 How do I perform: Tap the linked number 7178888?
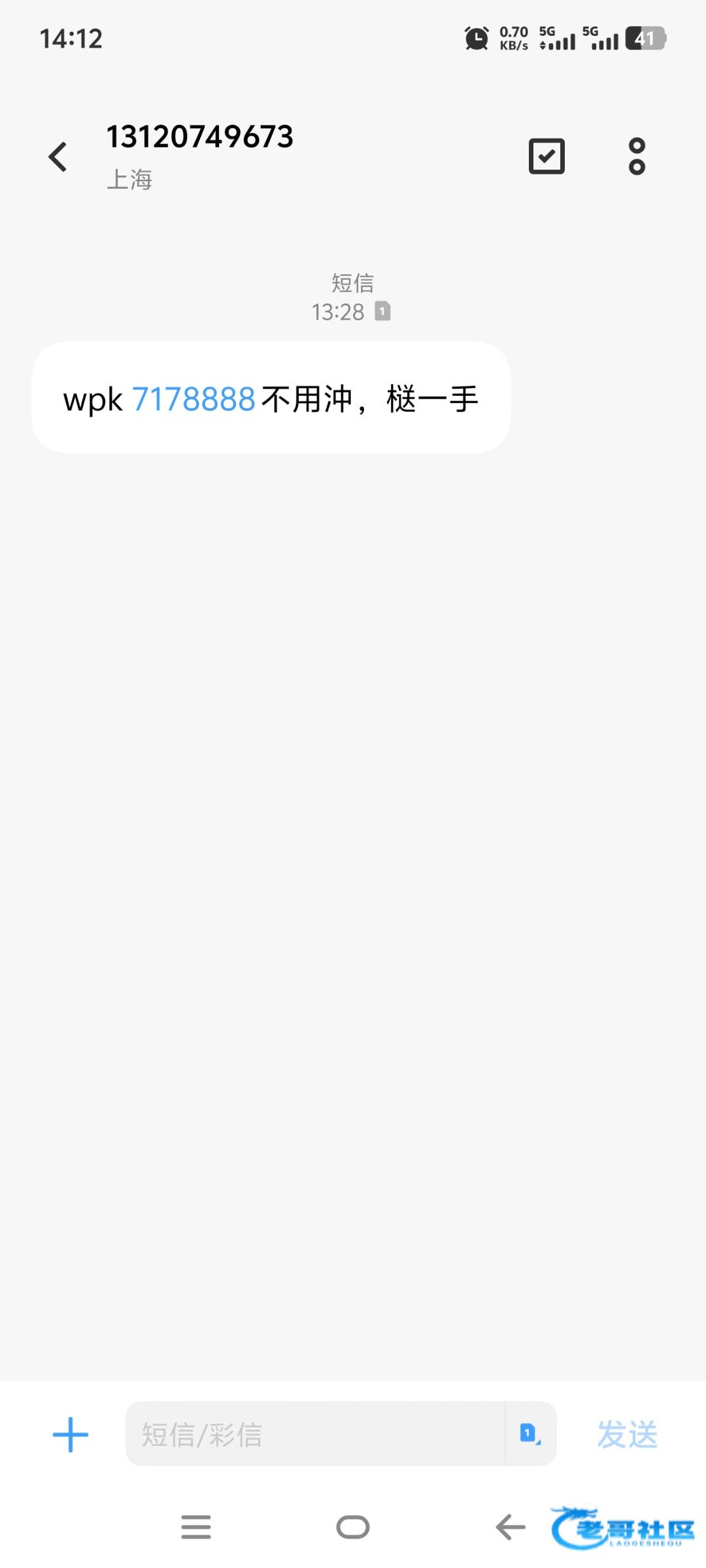[193, 399]
